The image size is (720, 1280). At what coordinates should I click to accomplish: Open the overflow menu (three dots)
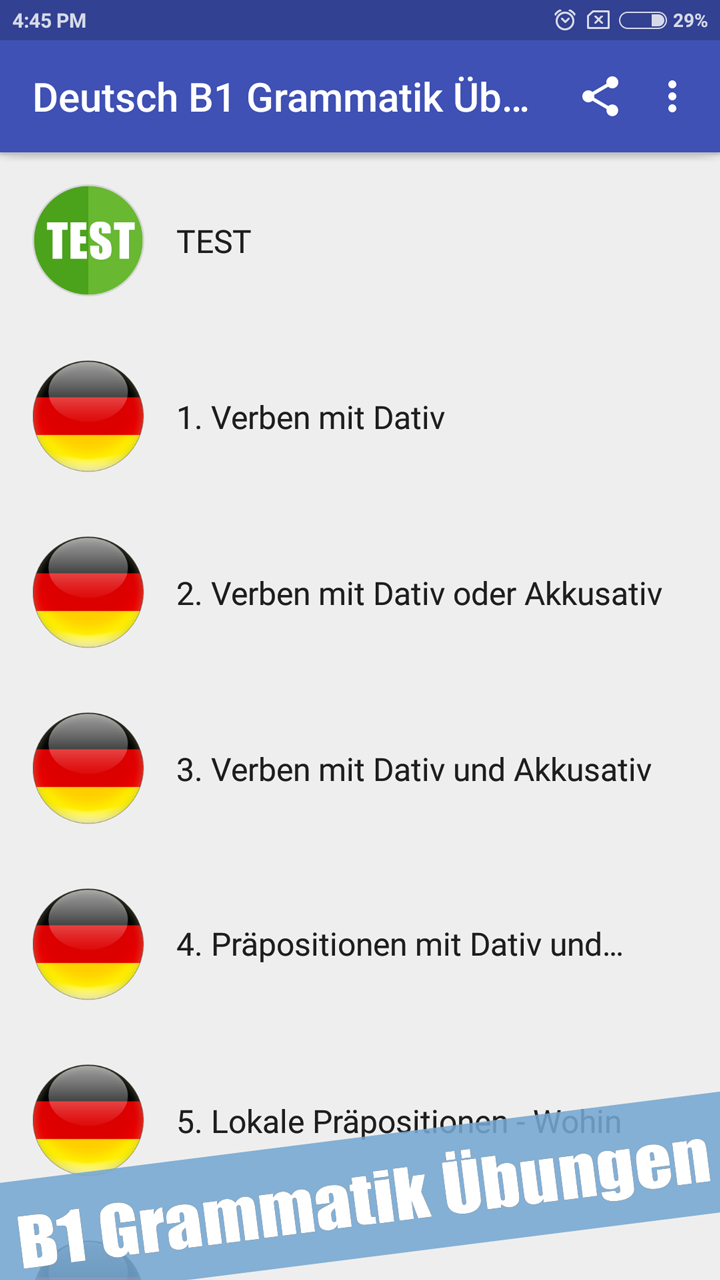click(x=672, y=96)
